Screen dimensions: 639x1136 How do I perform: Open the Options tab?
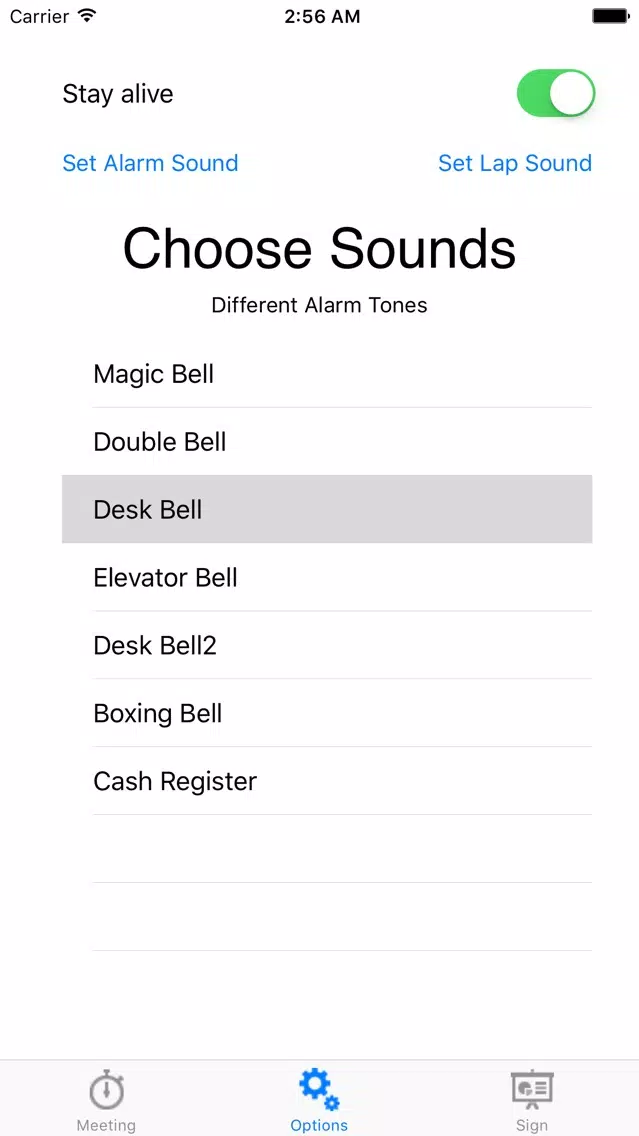320,1100
